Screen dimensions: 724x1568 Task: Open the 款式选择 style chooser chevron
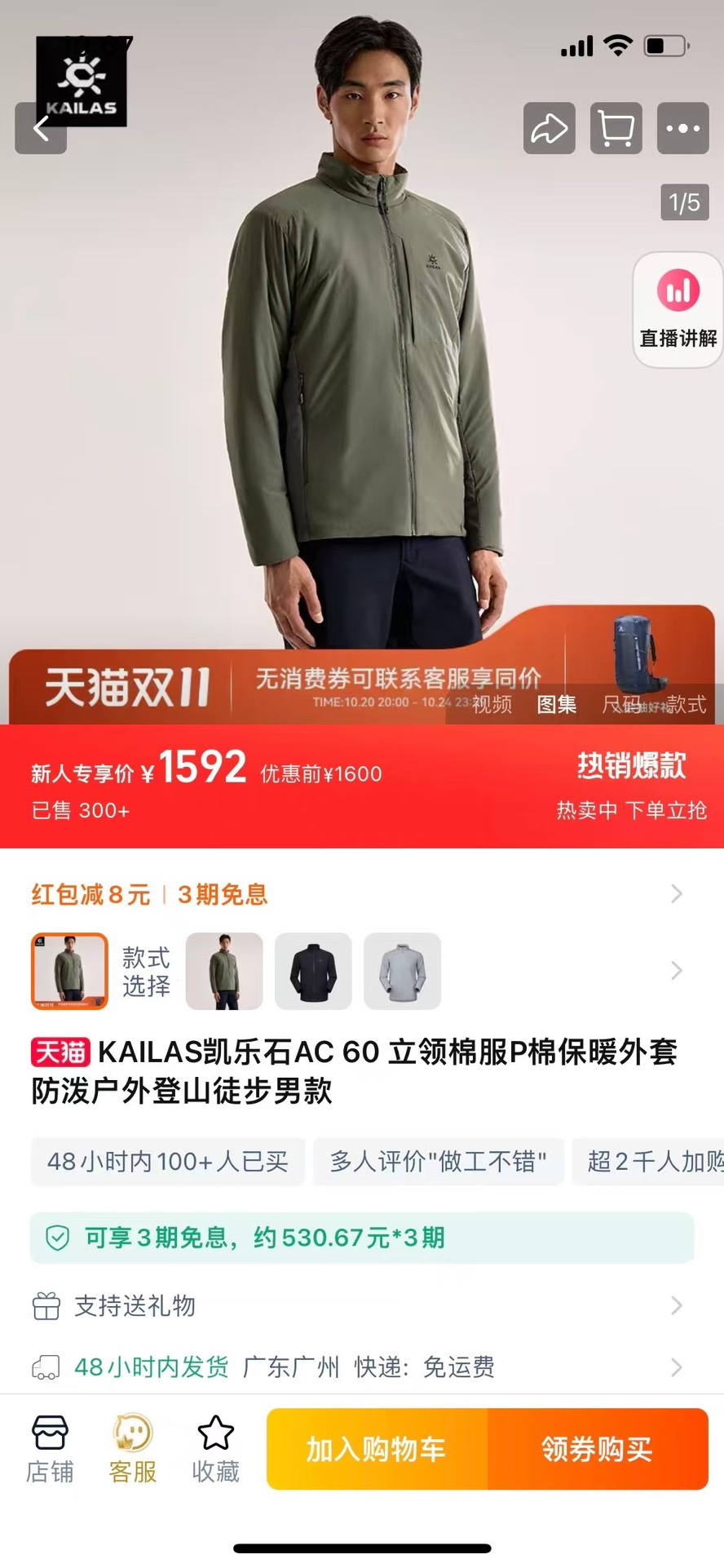[x=676, y=971]
